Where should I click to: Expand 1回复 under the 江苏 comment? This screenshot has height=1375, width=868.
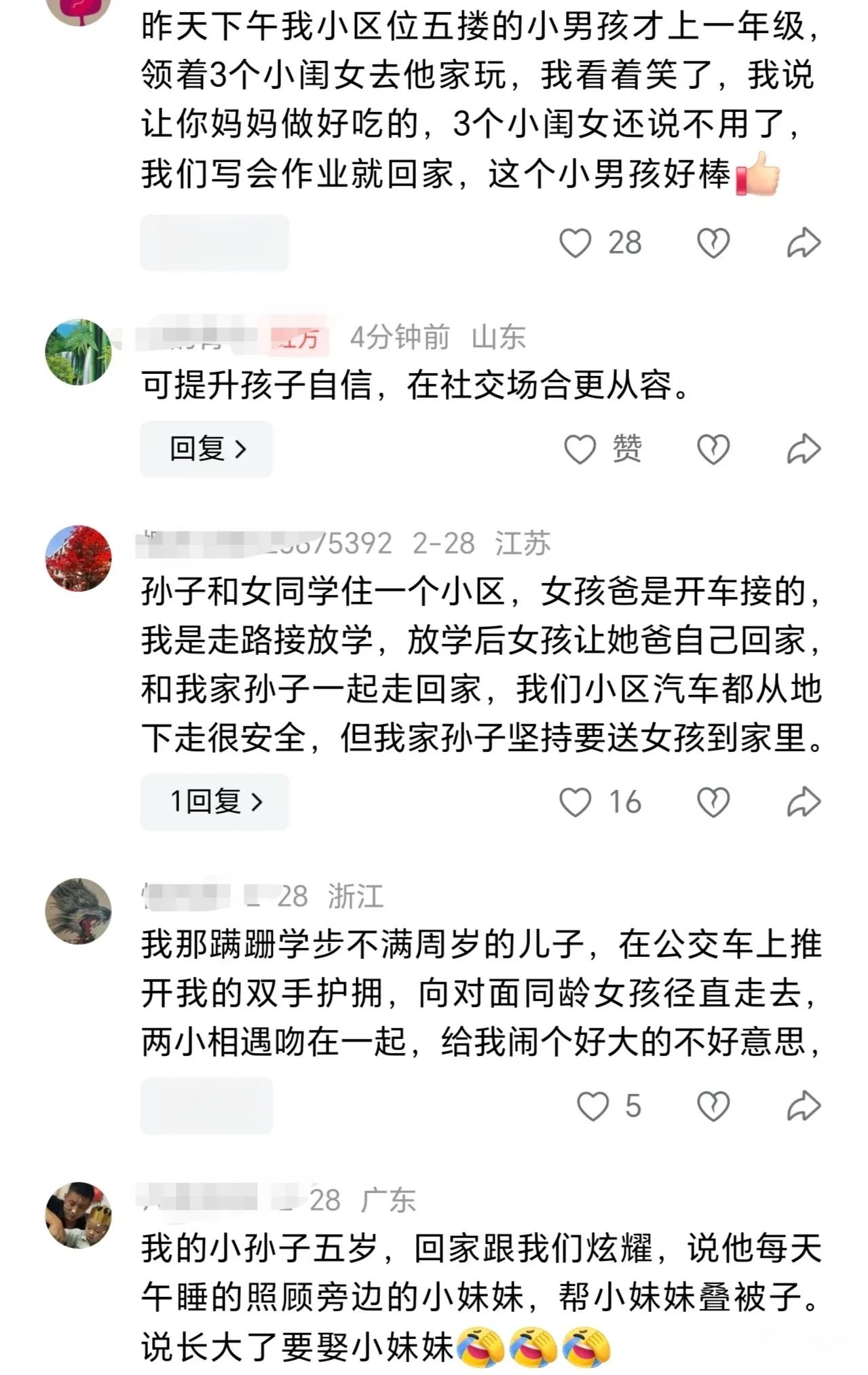(214, 802)
